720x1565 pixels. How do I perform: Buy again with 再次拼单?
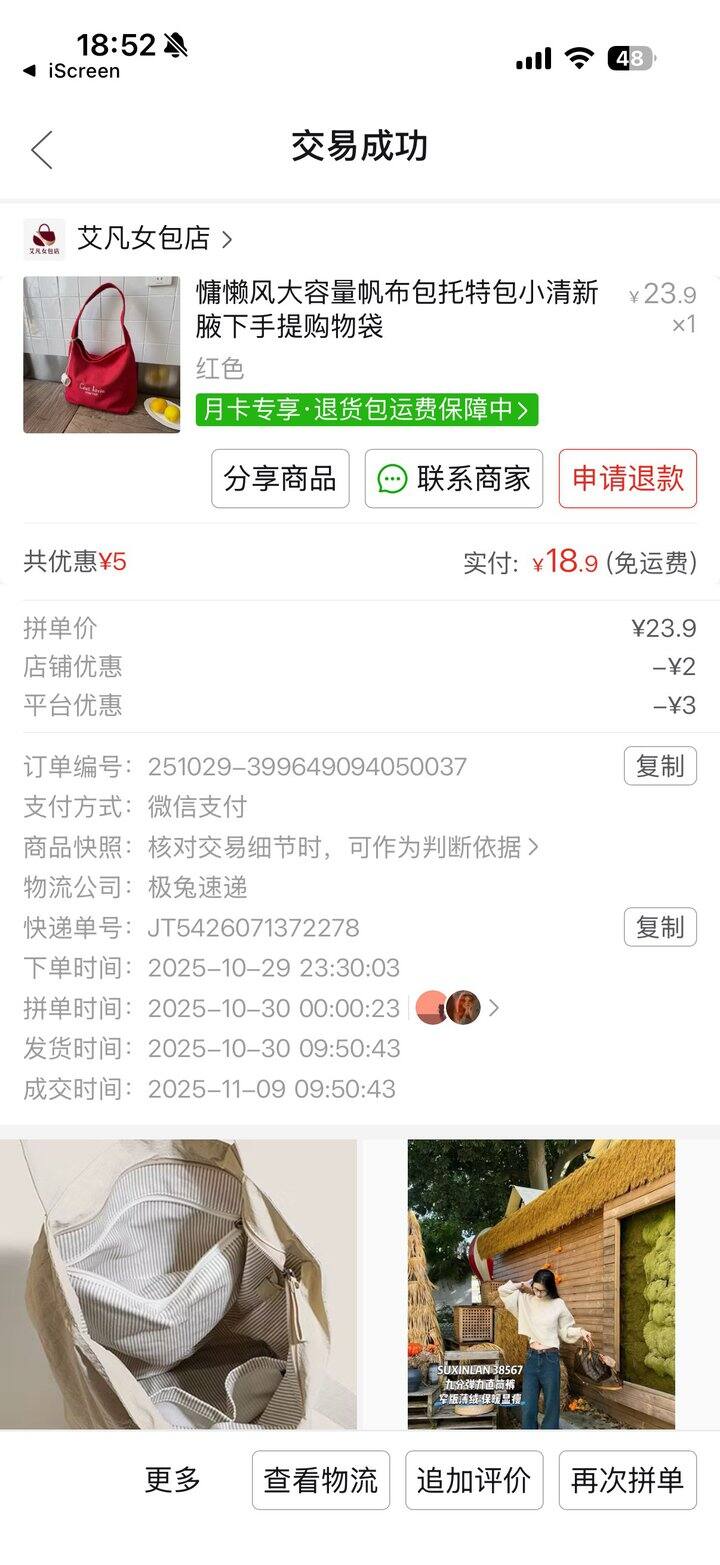click(x=627, y=1480)
